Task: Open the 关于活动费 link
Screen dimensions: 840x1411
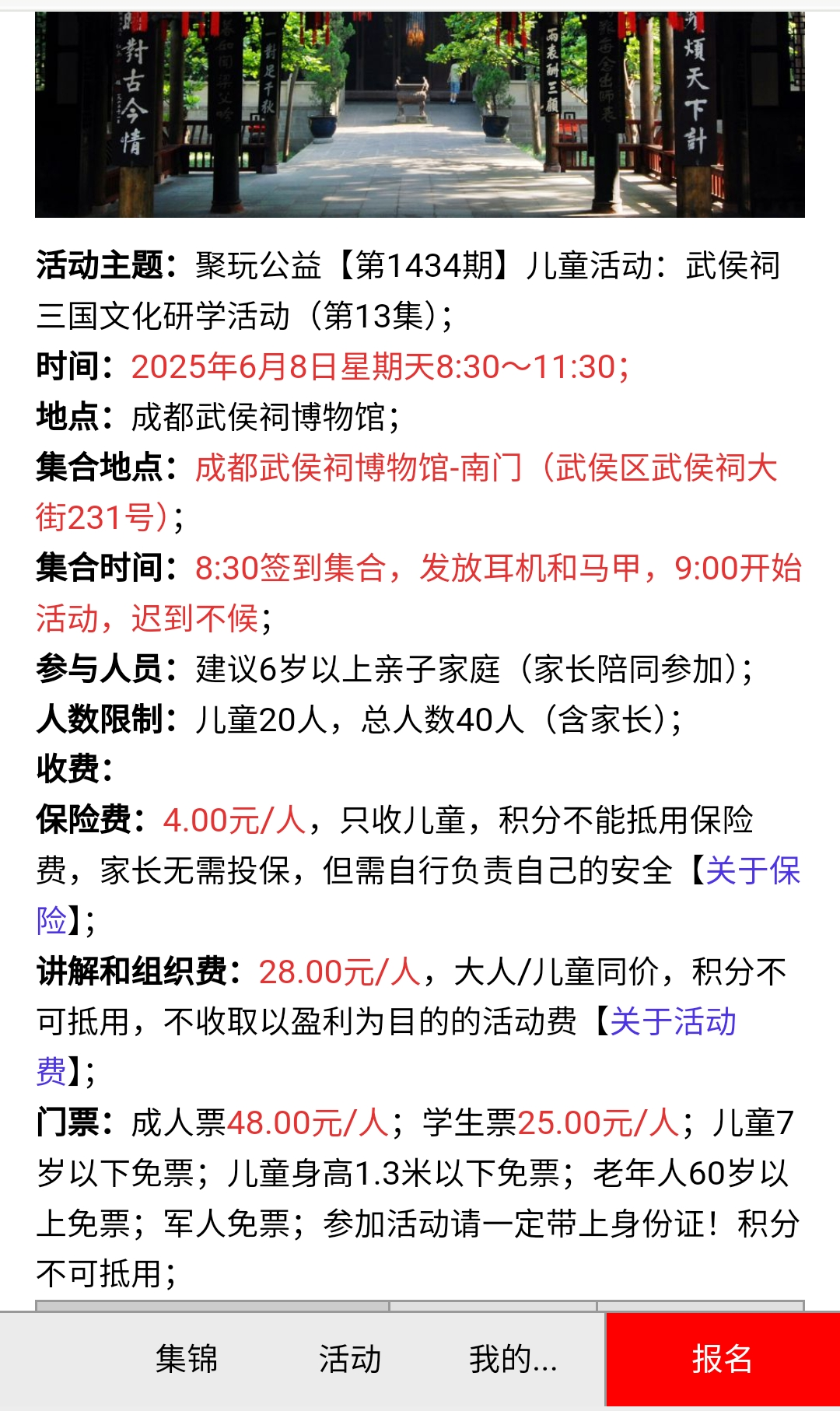Action: pyautogui.click(x=674, y=1022)
